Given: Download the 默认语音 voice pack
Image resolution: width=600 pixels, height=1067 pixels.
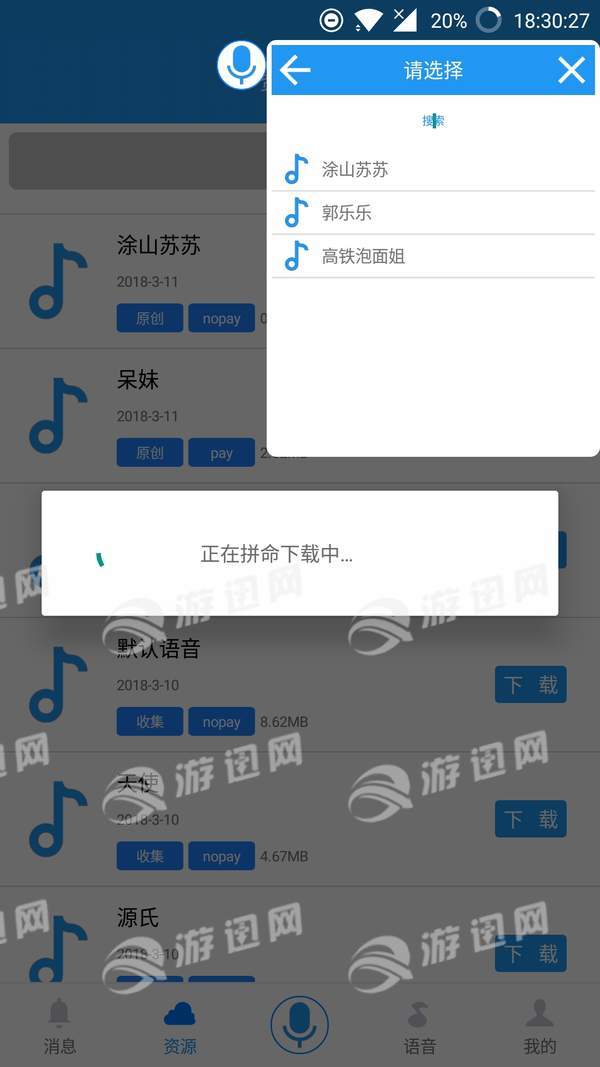Looking at the screenshot, I should click(530, 684).
